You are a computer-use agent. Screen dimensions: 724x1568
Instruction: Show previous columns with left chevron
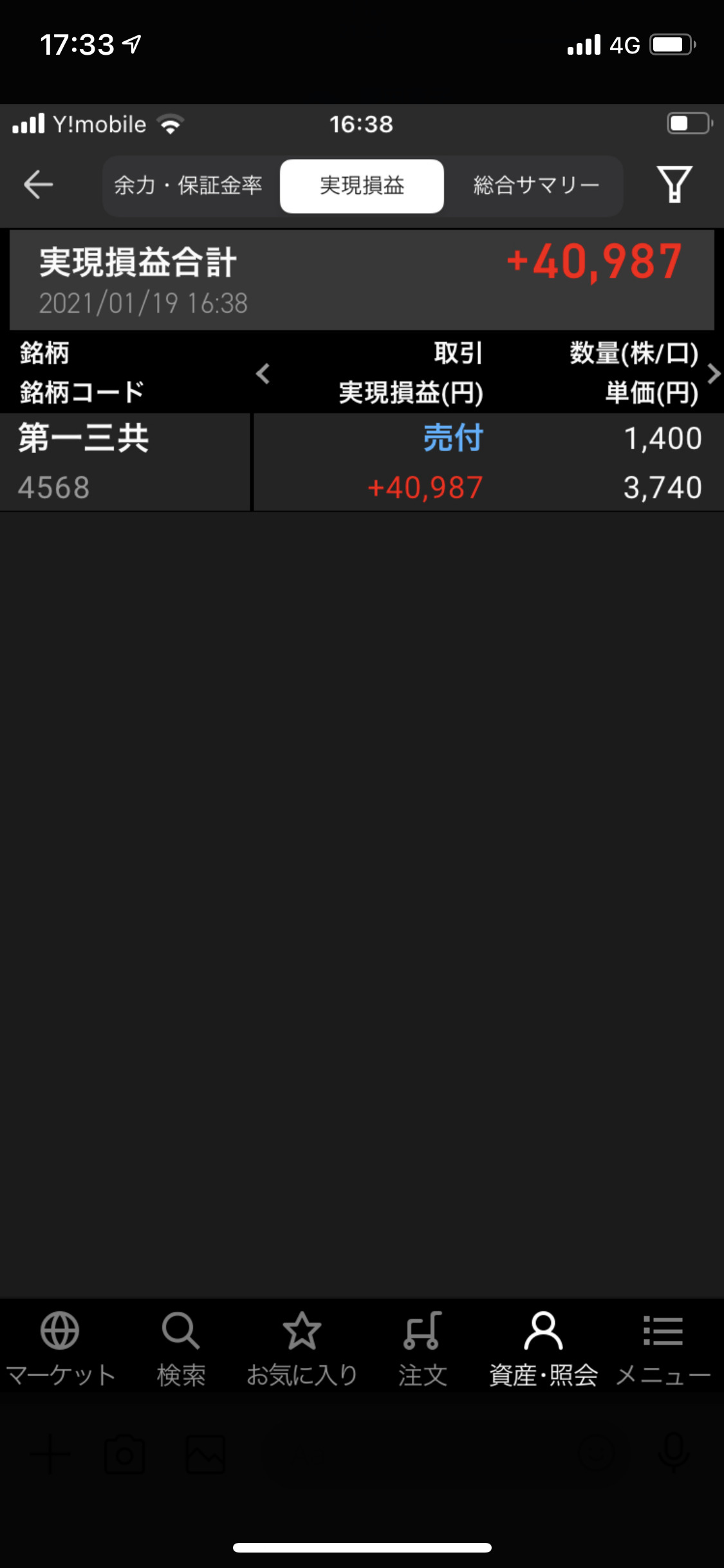pos(263,373)
